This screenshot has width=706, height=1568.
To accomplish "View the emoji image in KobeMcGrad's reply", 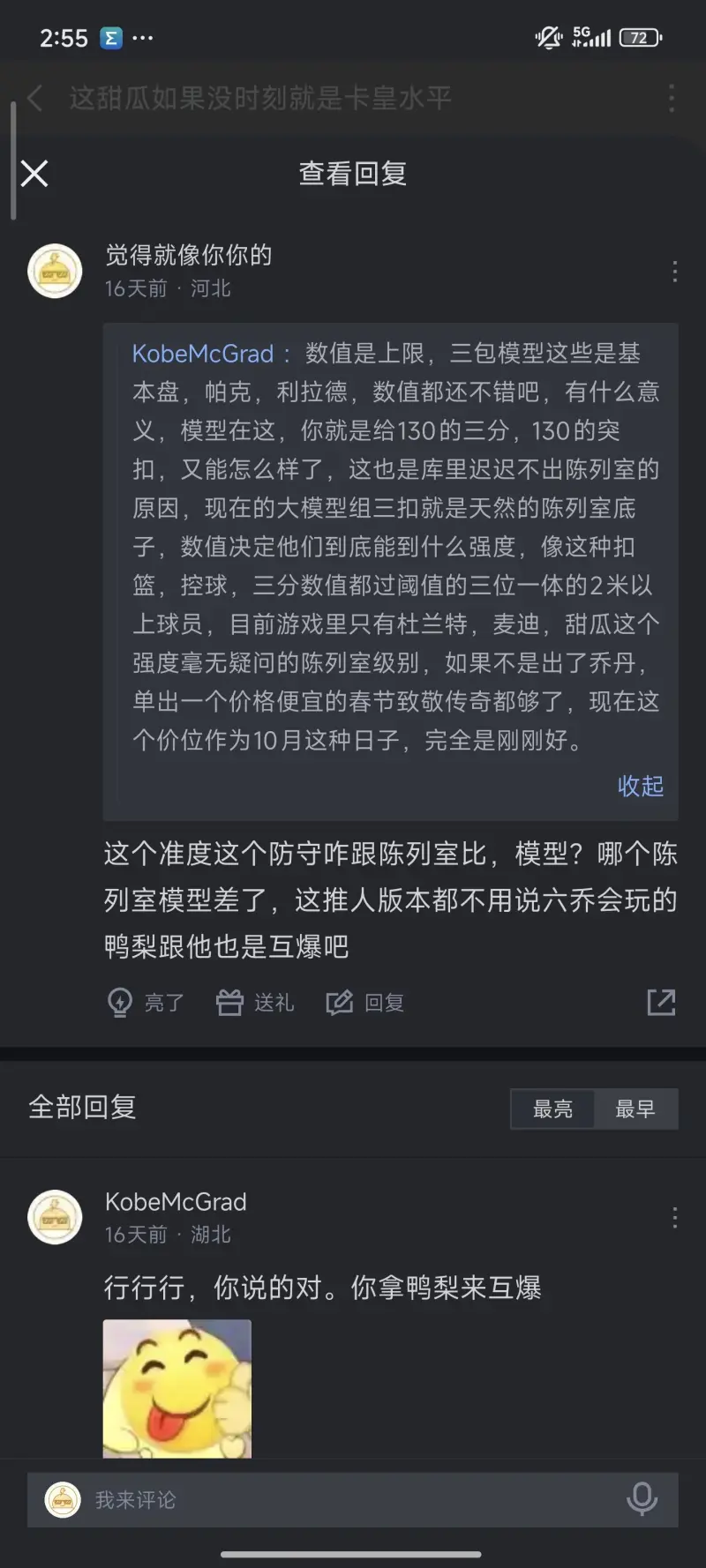I will (x=177, y=1388).
